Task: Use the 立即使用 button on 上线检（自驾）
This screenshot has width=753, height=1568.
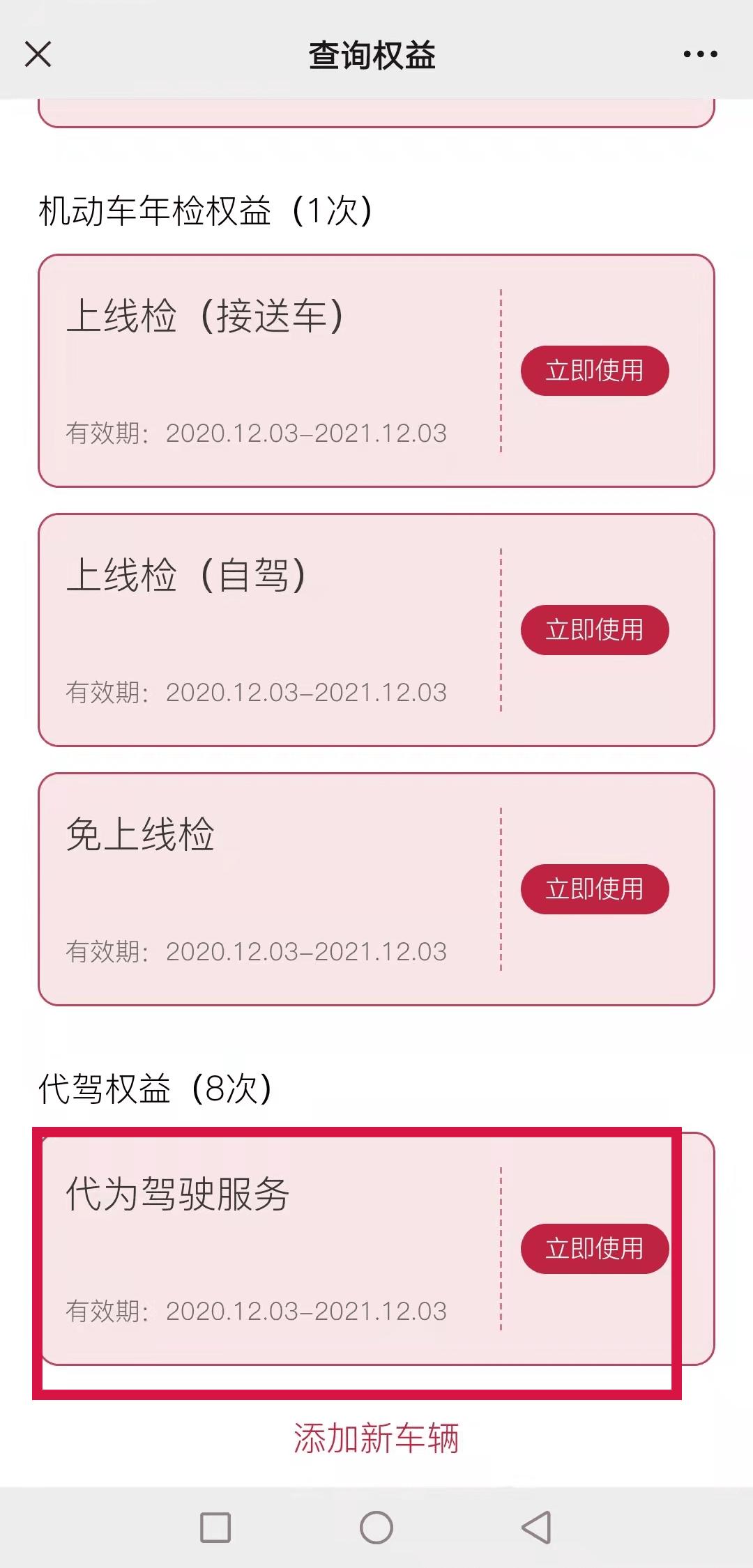Action: (x=594, y=630)
